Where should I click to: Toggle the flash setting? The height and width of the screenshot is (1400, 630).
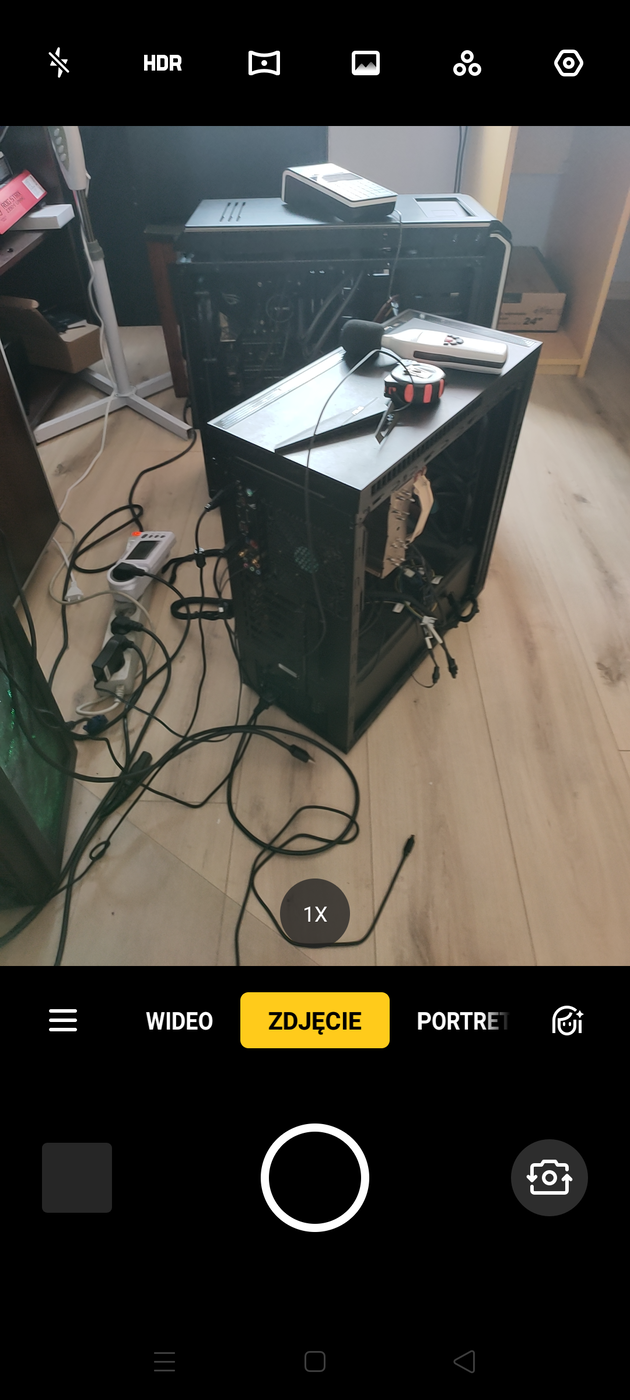click(59, 63)
